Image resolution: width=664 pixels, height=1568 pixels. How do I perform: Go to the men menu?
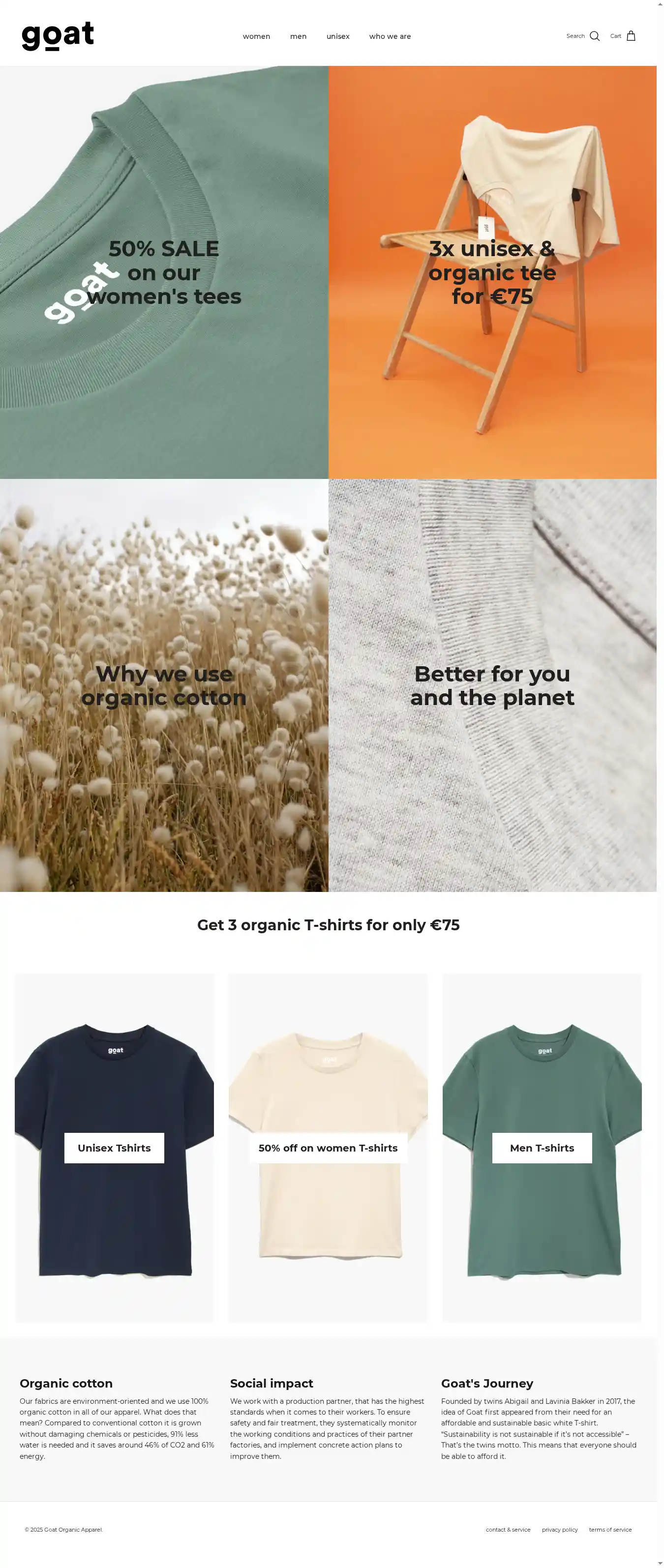(x=298, y=36)
